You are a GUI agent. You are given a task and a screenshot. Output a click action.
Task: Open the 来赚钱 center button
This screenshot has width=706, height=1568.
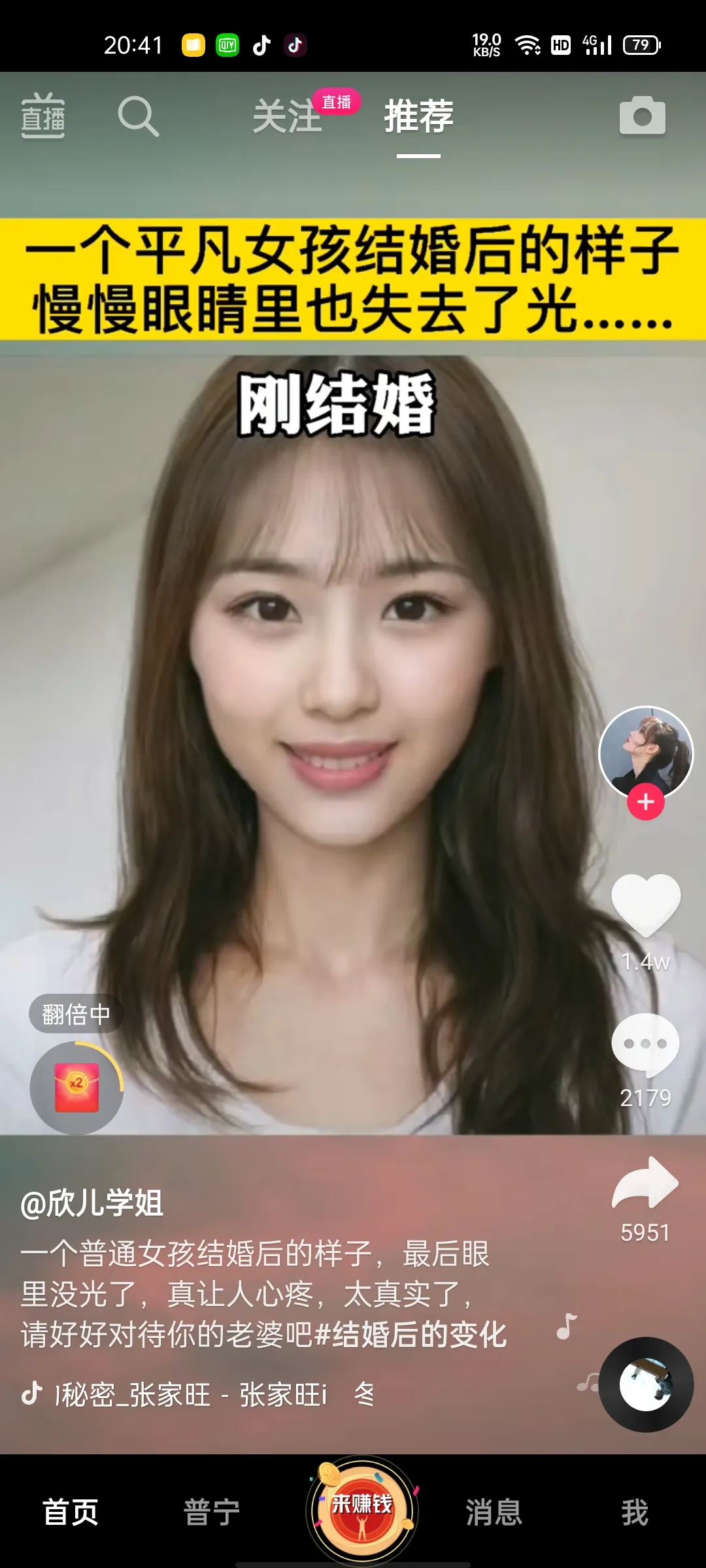361,1509
